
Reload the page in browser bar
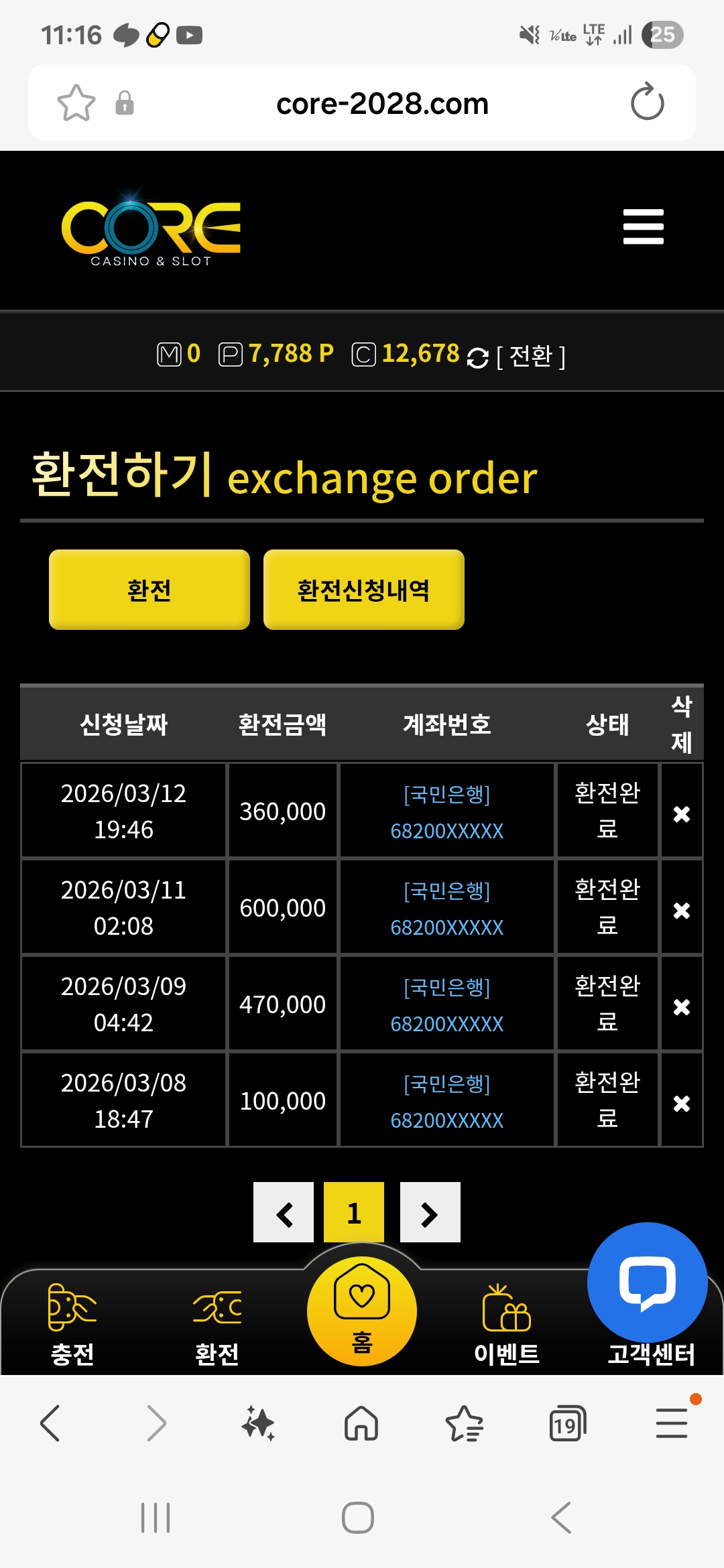647,103
